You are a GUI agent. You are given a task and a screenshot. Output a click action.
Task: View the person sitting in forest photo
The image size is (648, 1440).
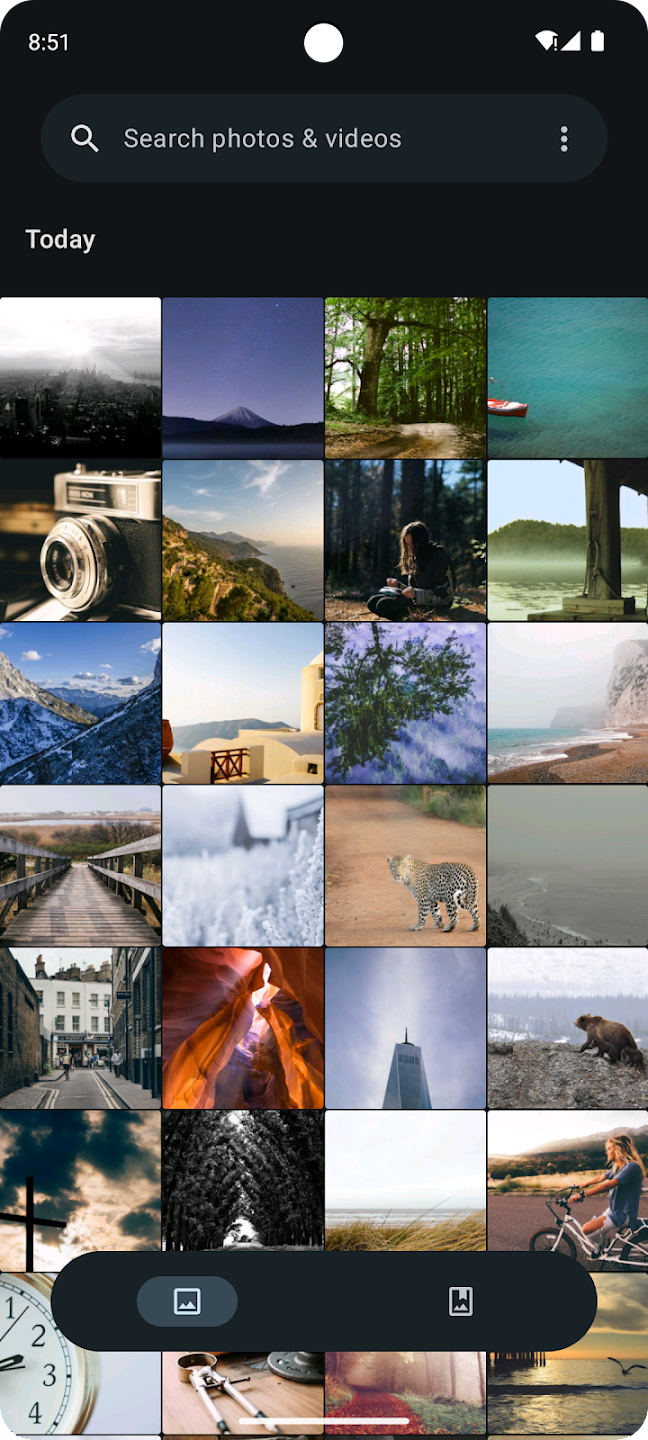coord(405,540)
